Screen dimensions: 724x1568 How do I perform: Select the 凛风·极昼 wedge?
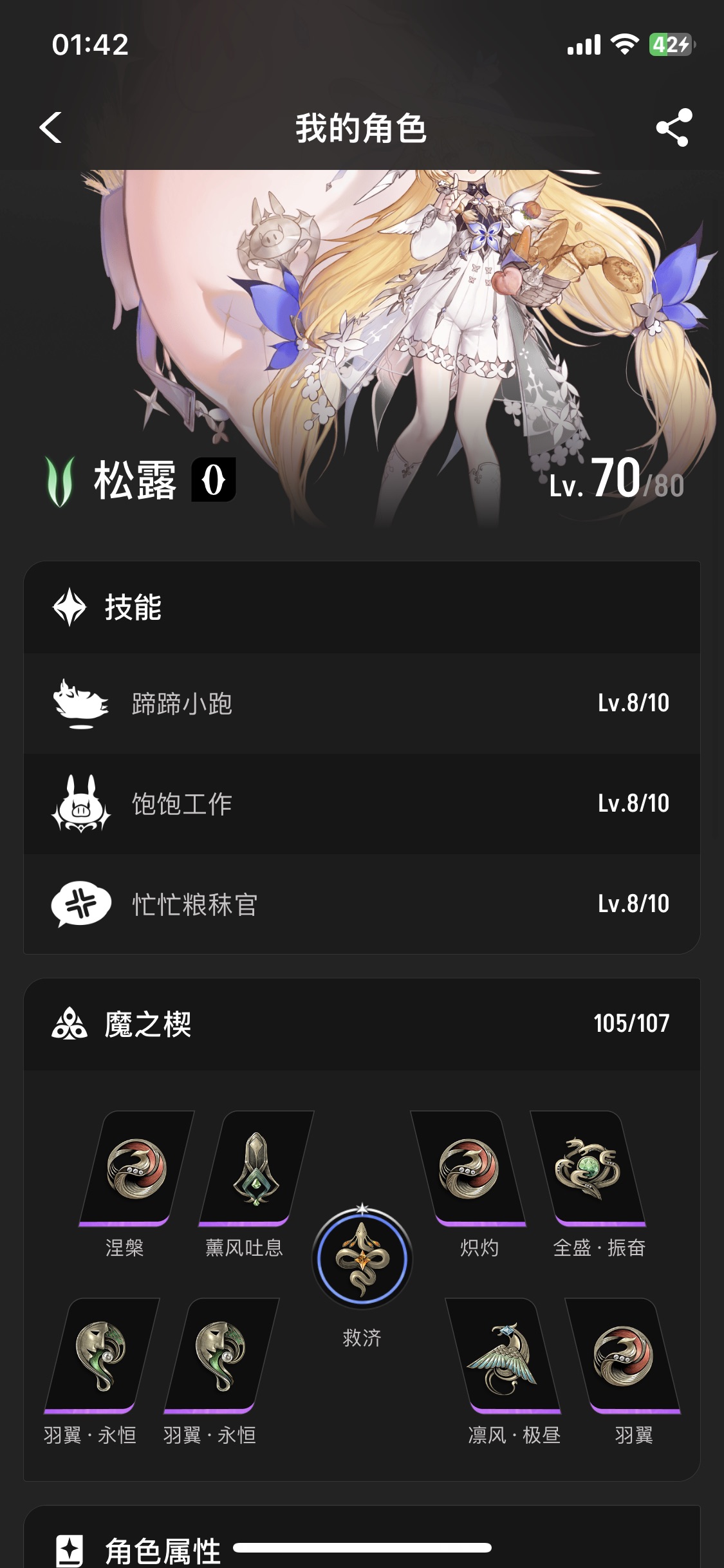click(x=503, y=1356)
